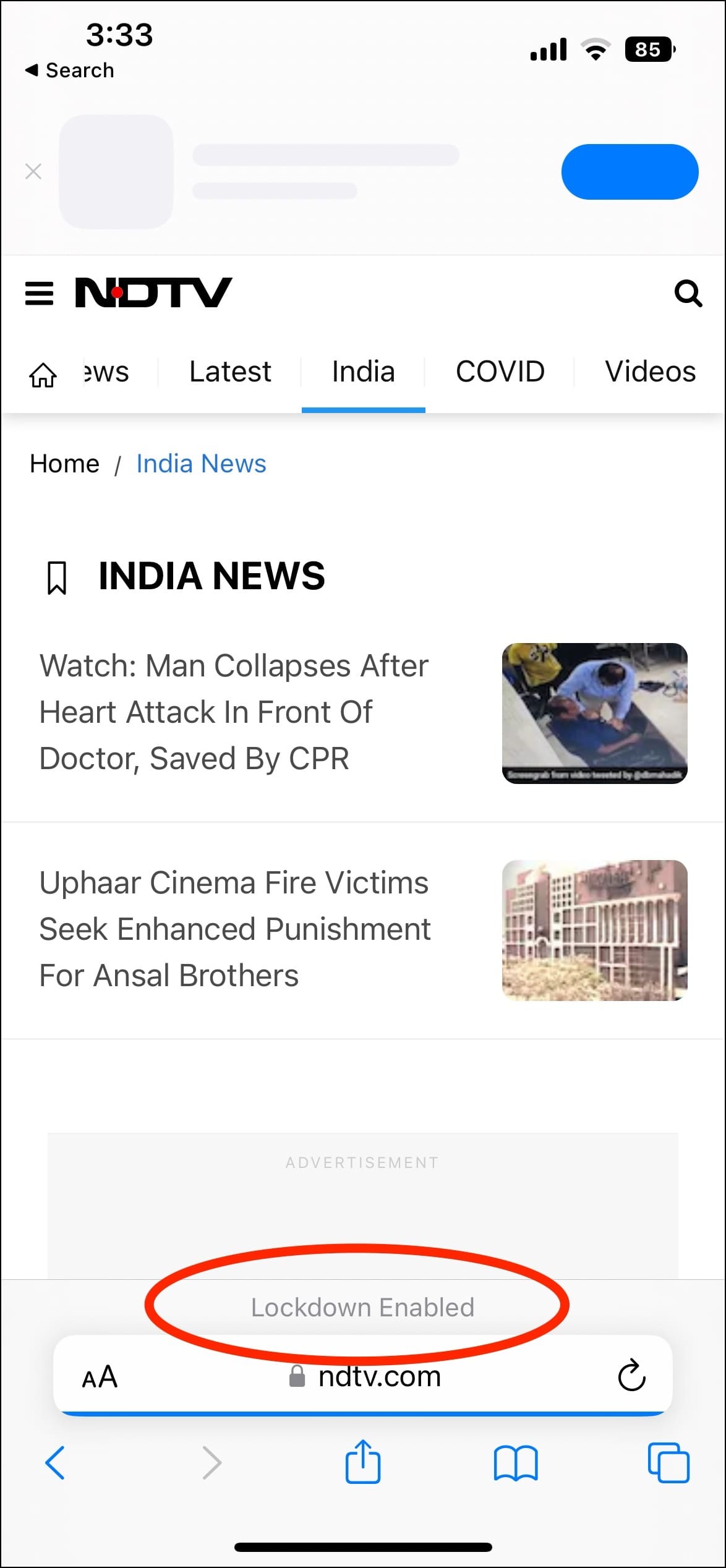Switch to the COVID tab

tap(500, 372)
